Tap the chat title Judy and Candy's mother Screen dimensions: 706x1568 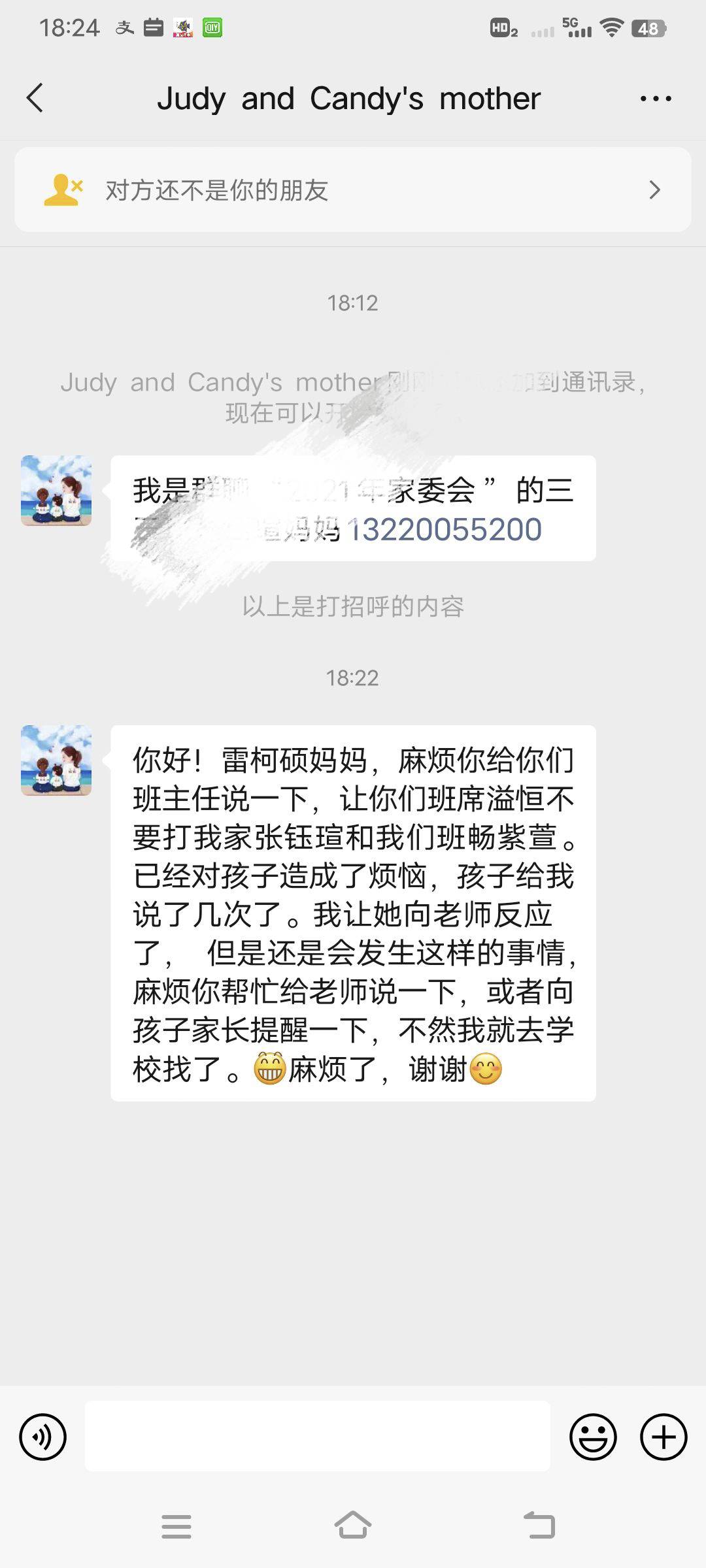350,98
